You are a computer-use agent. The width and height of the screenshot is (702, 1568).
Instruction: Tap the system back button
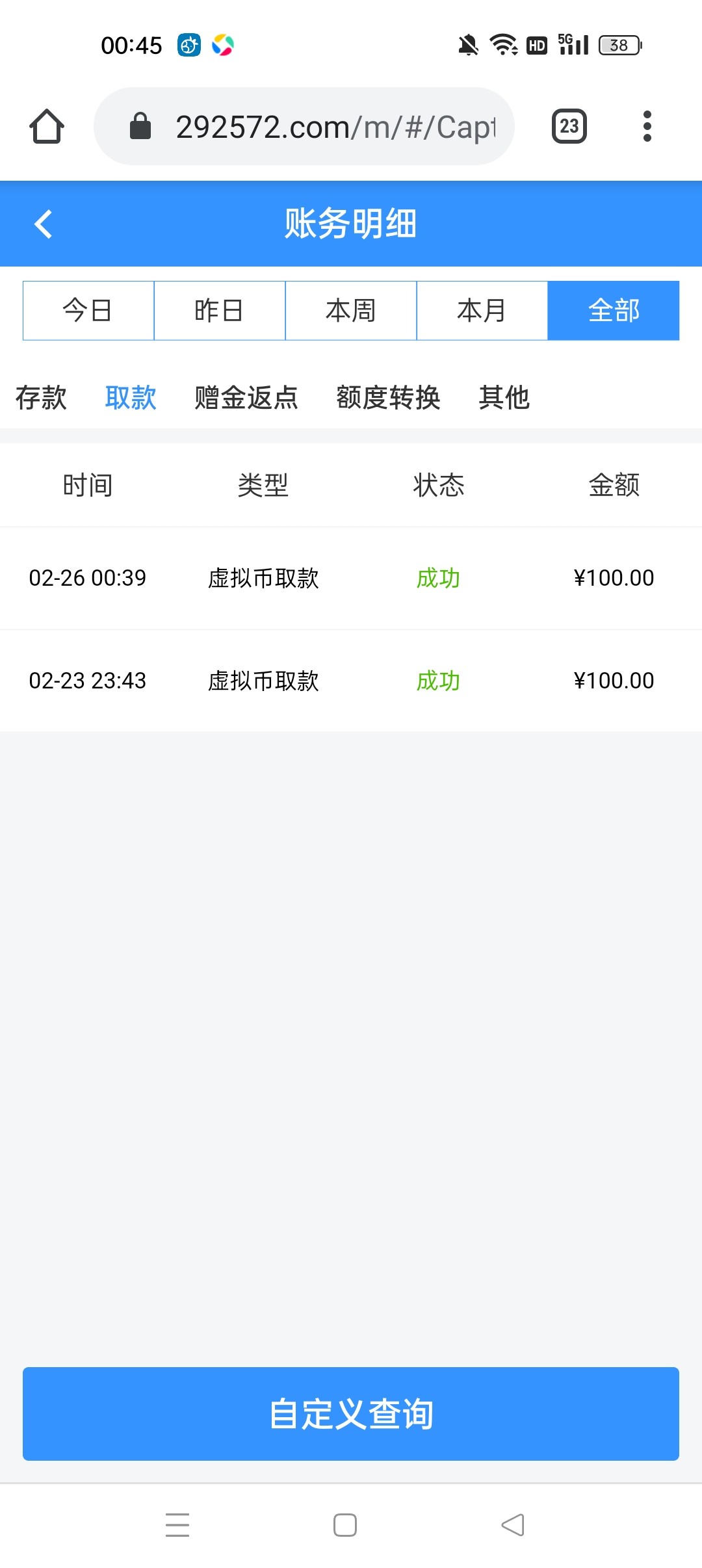tap(513, 1525)
